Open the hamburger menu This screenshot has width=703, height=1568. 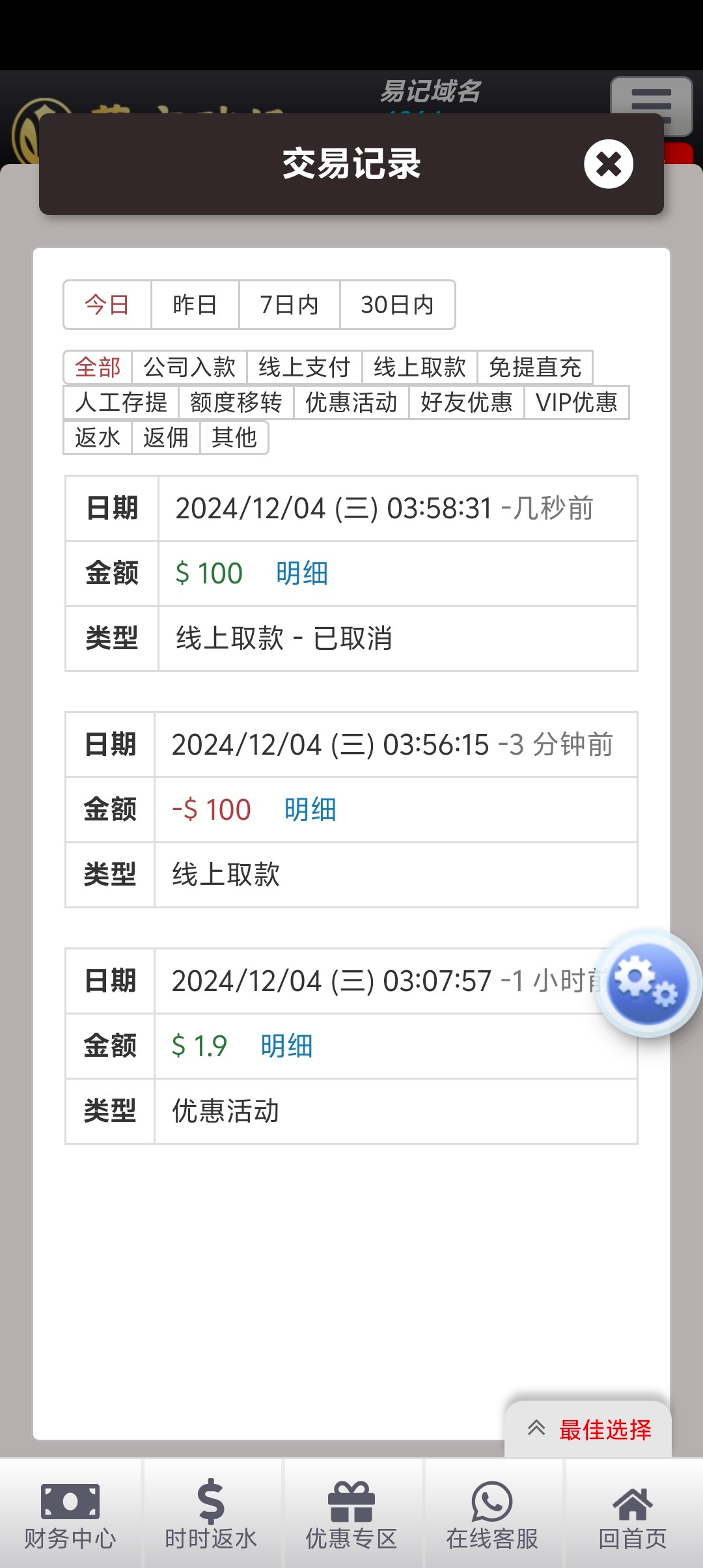click(x=651, y=105)
